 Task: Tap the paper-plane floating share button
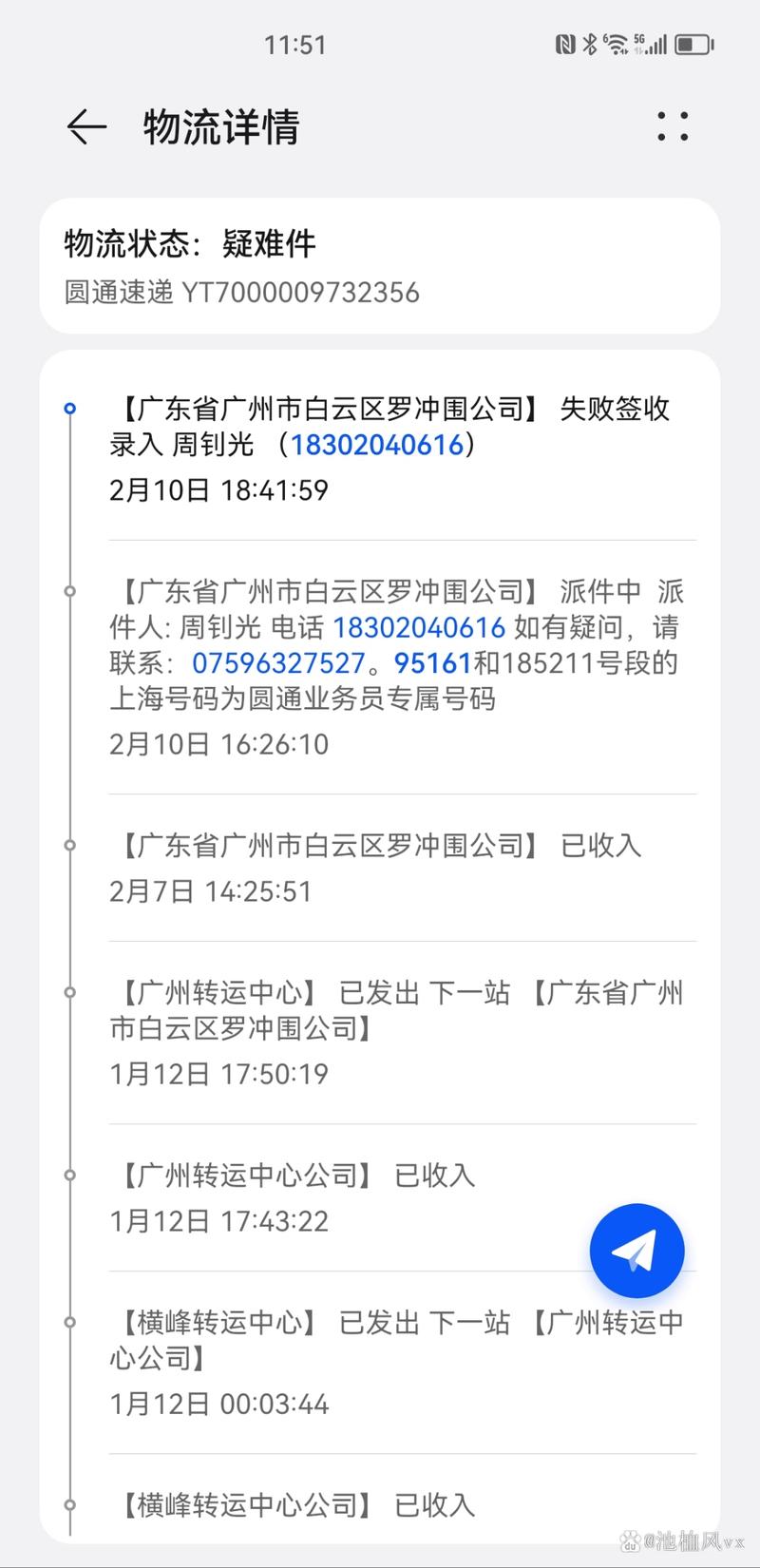(637, 1251)
